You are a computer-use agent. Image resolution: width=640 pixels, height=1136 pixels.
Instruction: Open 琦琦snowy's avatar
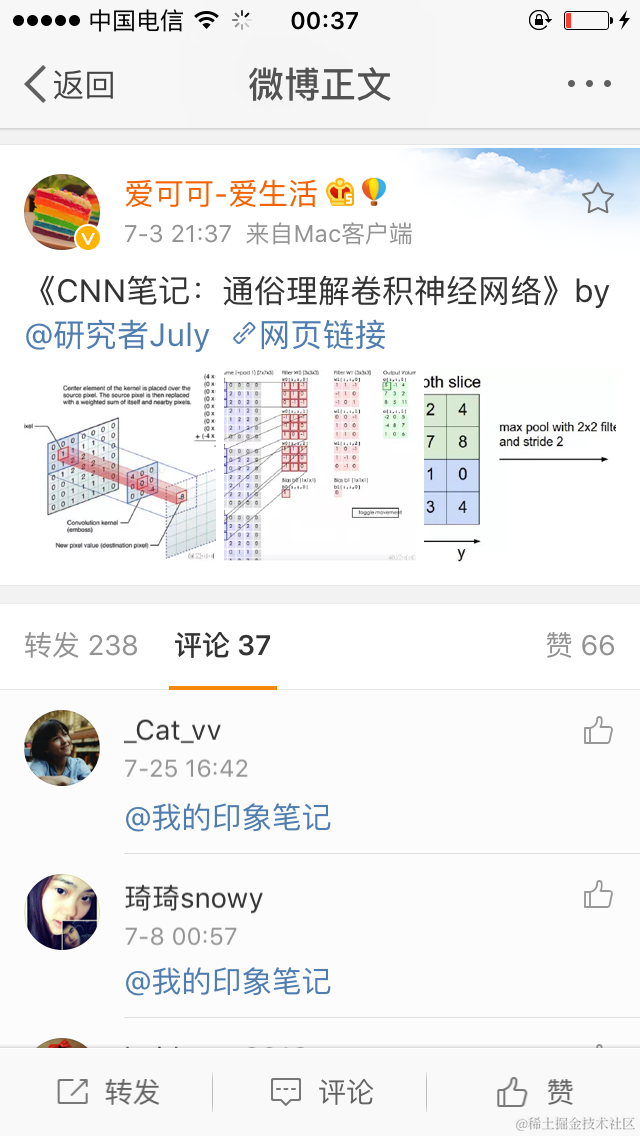62,912
